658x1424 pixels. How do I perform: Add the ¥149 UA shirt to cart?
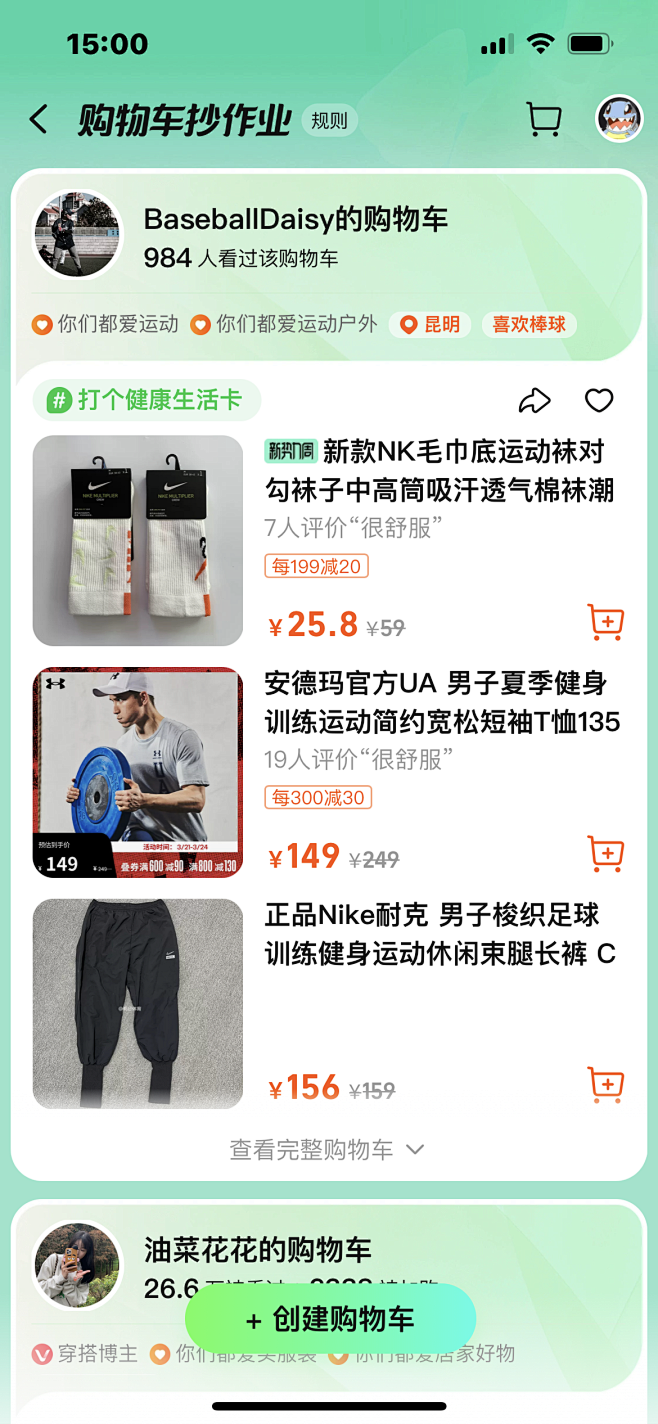[605, 853]
